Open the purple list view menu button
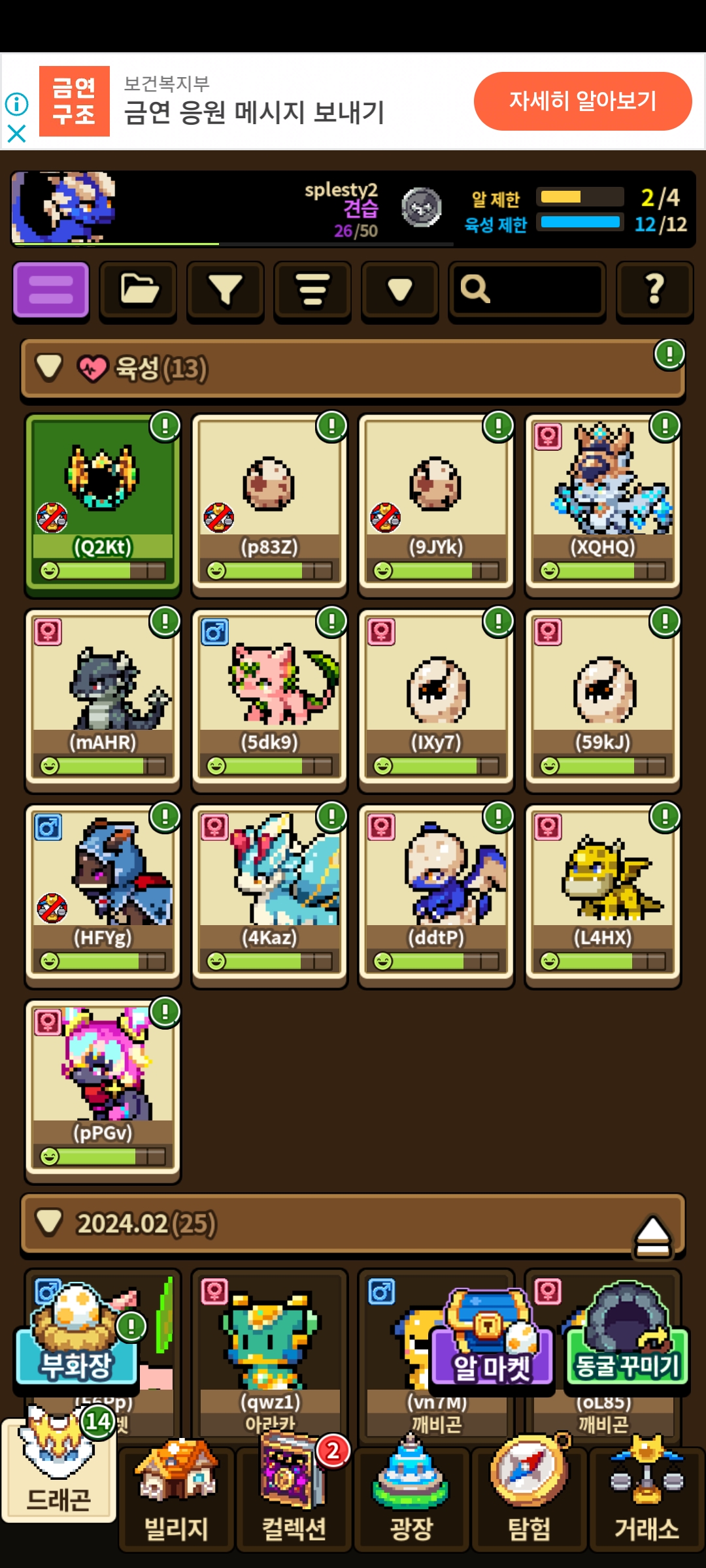706x1568 pixels. click(51, 290)
